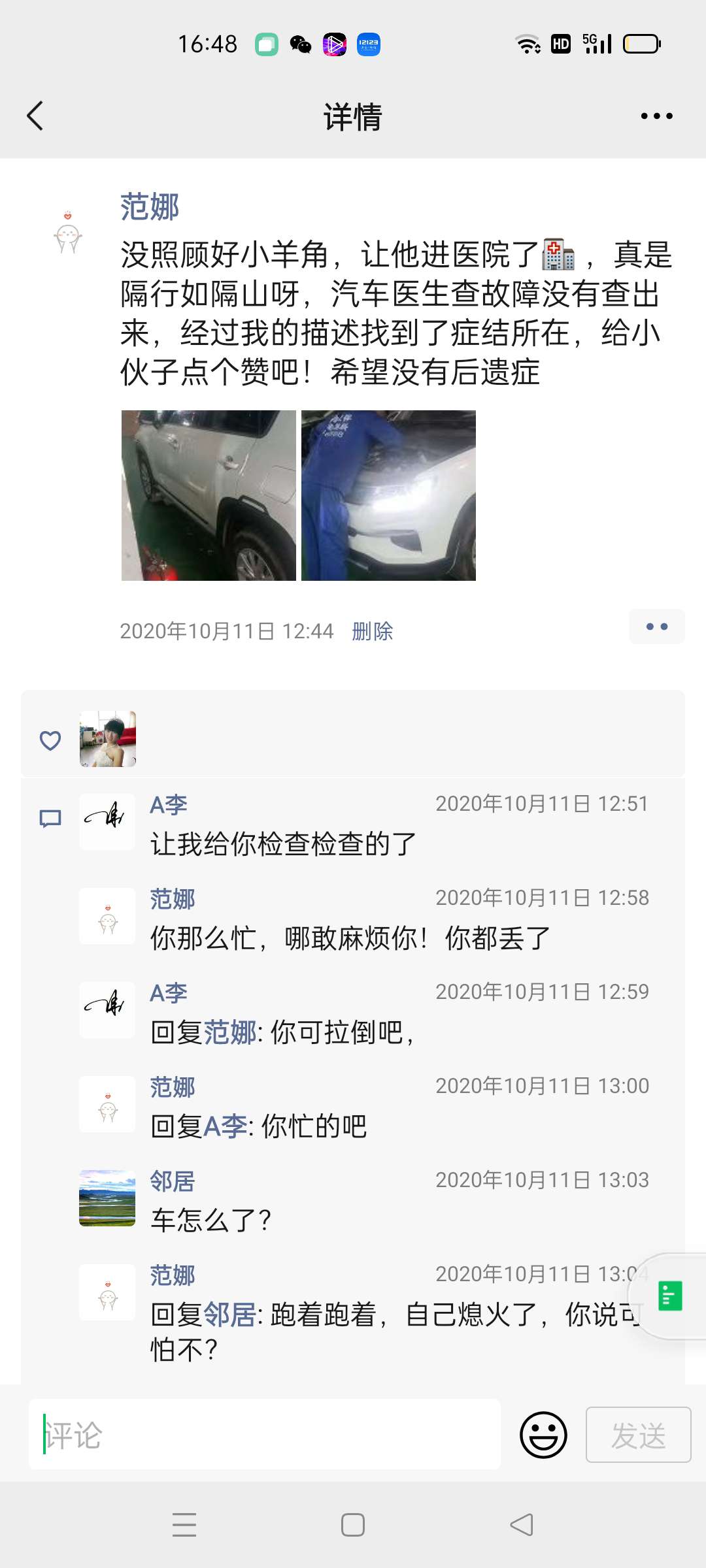Open 邻居's profile from the comment name
This screenshot has height=1568, width=706.
(x=173, y=1181)
